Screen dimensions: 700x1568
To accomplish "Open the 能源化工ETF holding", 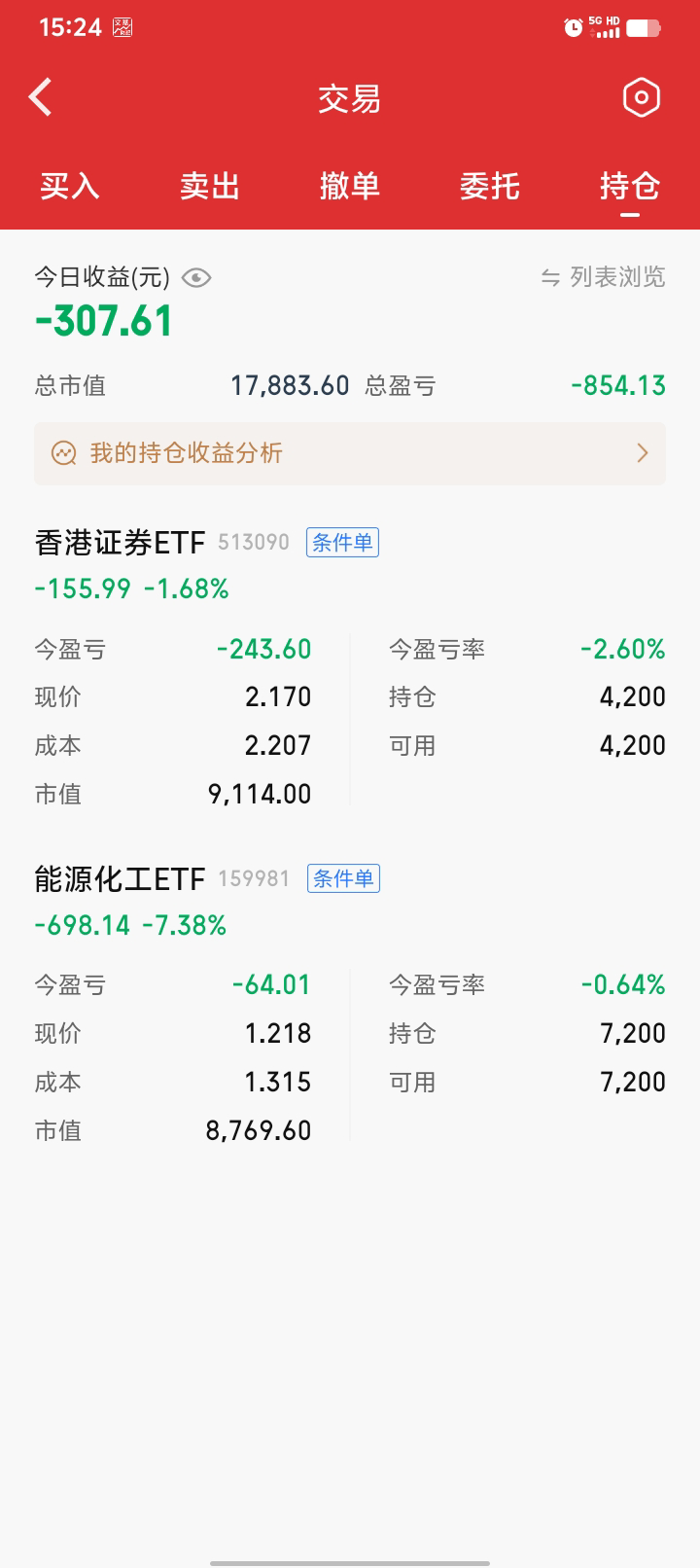I will [x=120, y=878].
